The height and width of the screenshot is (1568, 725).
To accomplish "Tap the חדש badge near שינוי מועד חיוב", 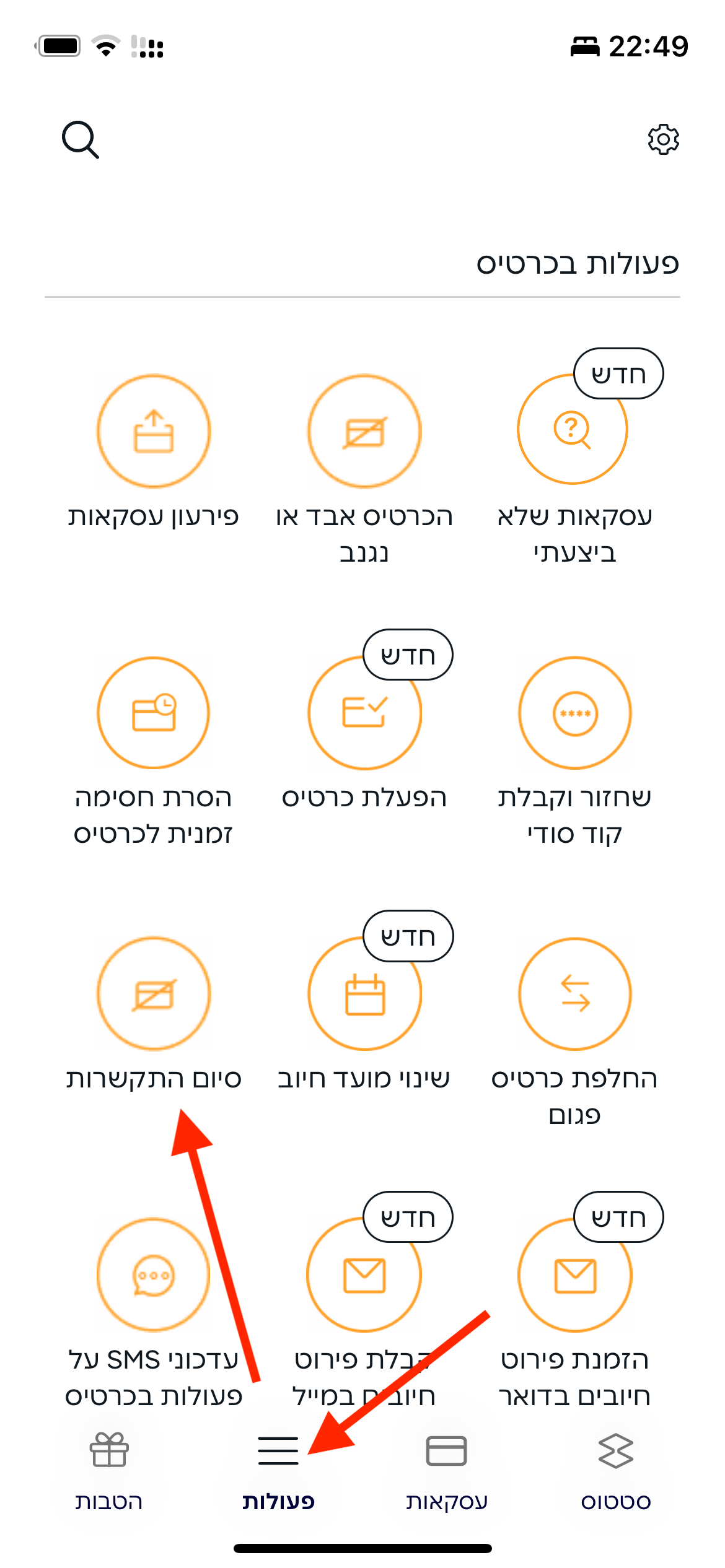I will [408, 936].
